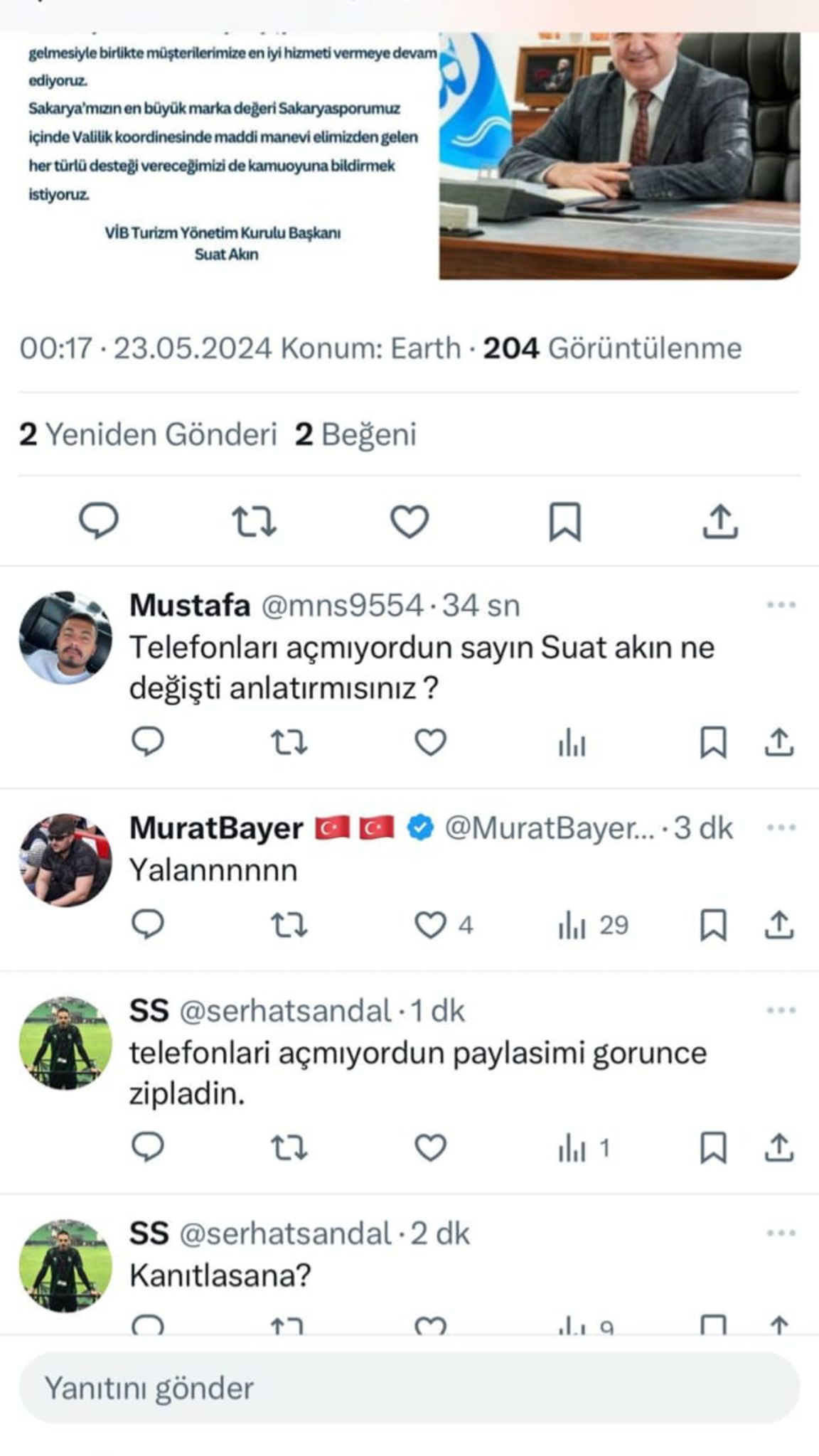819x1456 pixels.
Task: Share SS's reply about telefonlari açmıyordun
Action: click(779, 1147)
